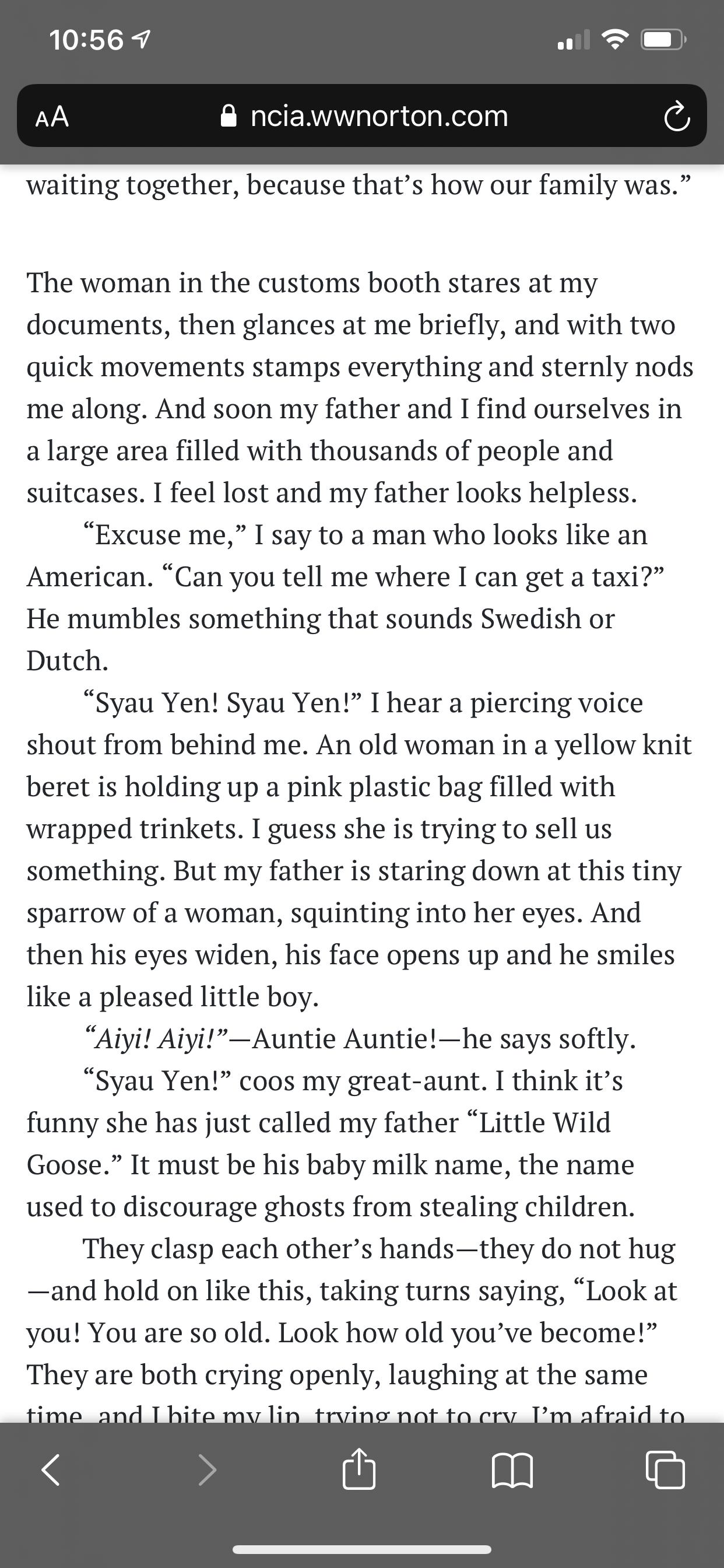
Task: Open the share sheet
Action: point(359,1469)
